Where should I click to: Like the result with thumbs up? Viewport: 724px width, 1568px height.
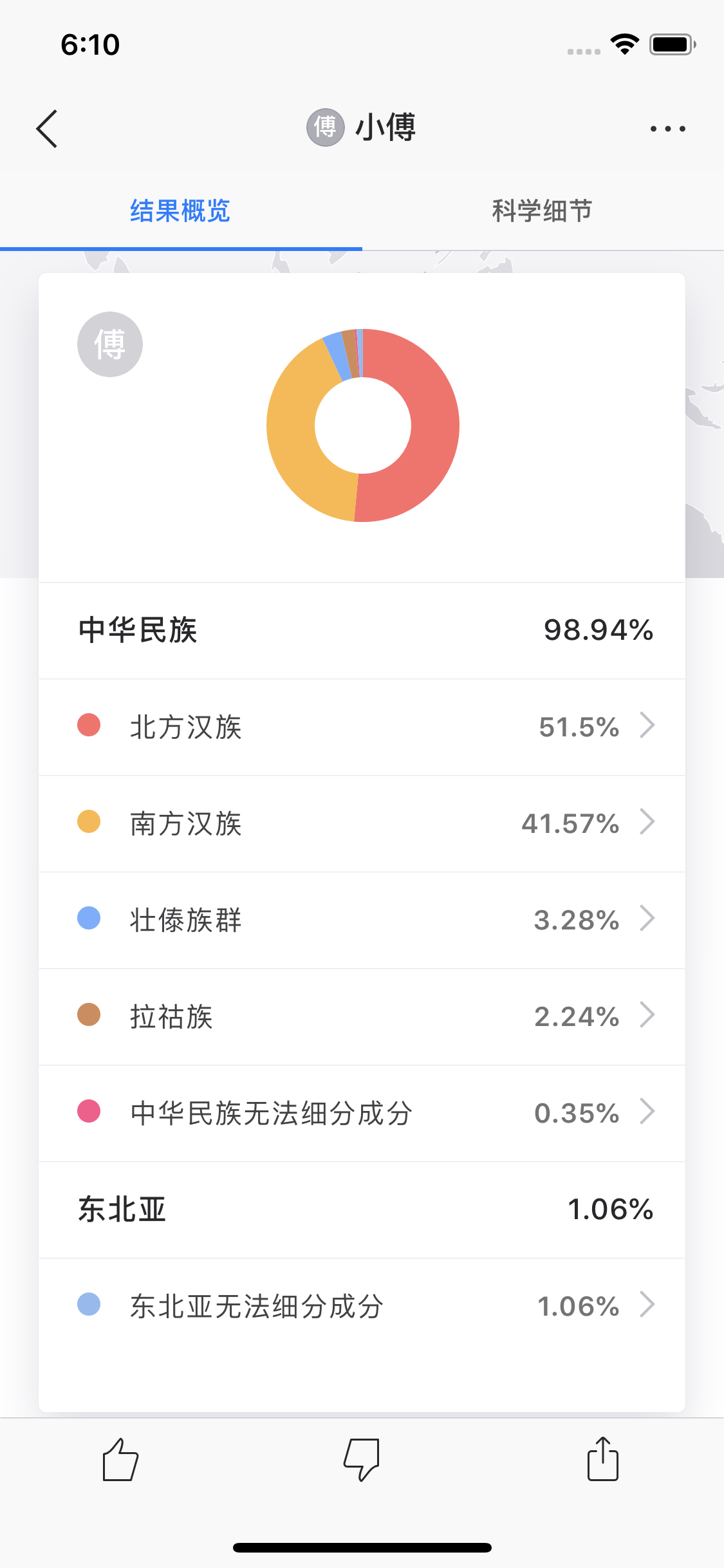coord(120,1460)
